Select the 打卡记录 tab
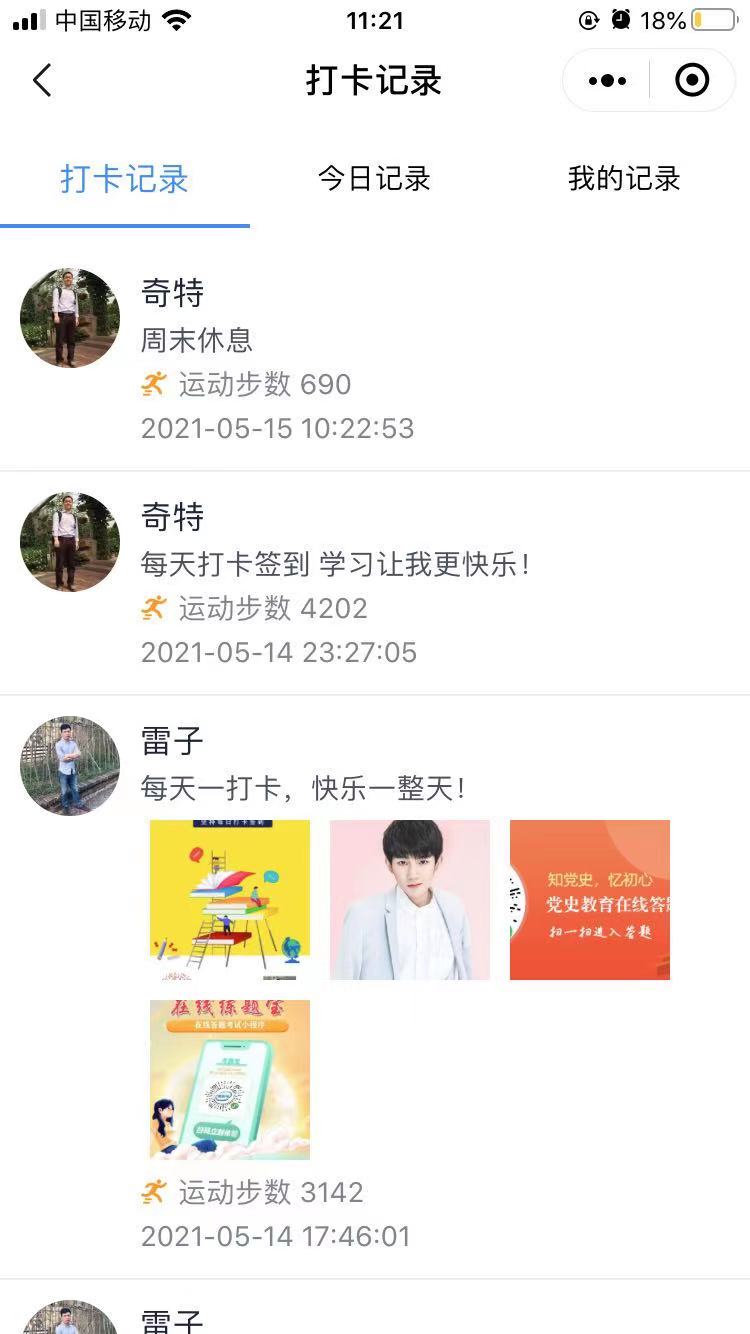750x1334 pixels. (x=125, y=179)
